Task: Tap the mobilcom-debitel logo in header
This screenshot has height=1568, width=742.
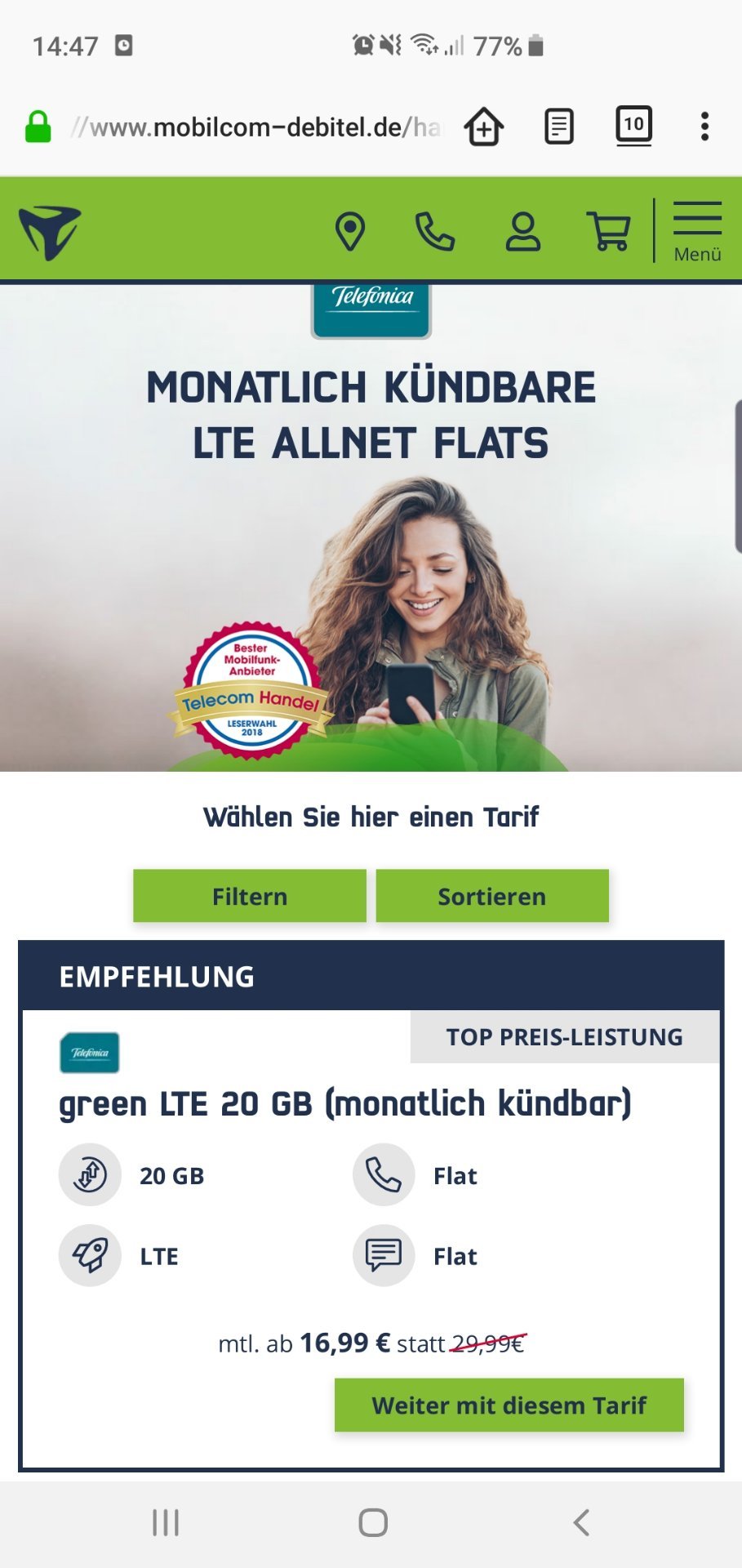Action: pos(51,232)
